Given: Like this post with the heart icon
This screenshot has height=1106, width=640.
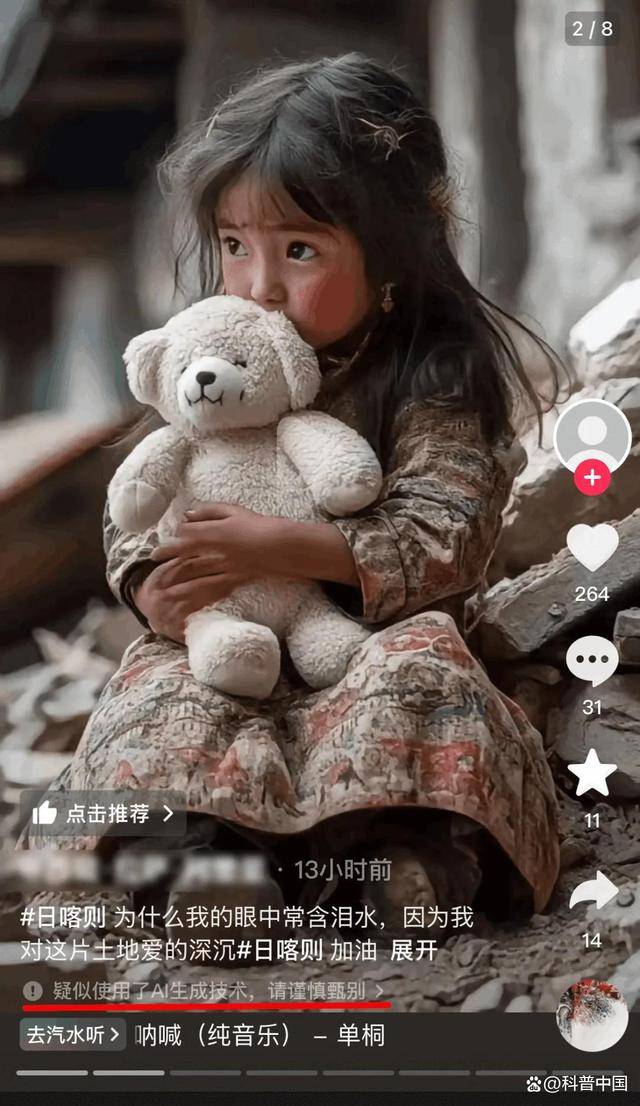Looking at the screenshot, I should (x=592, y=547).
